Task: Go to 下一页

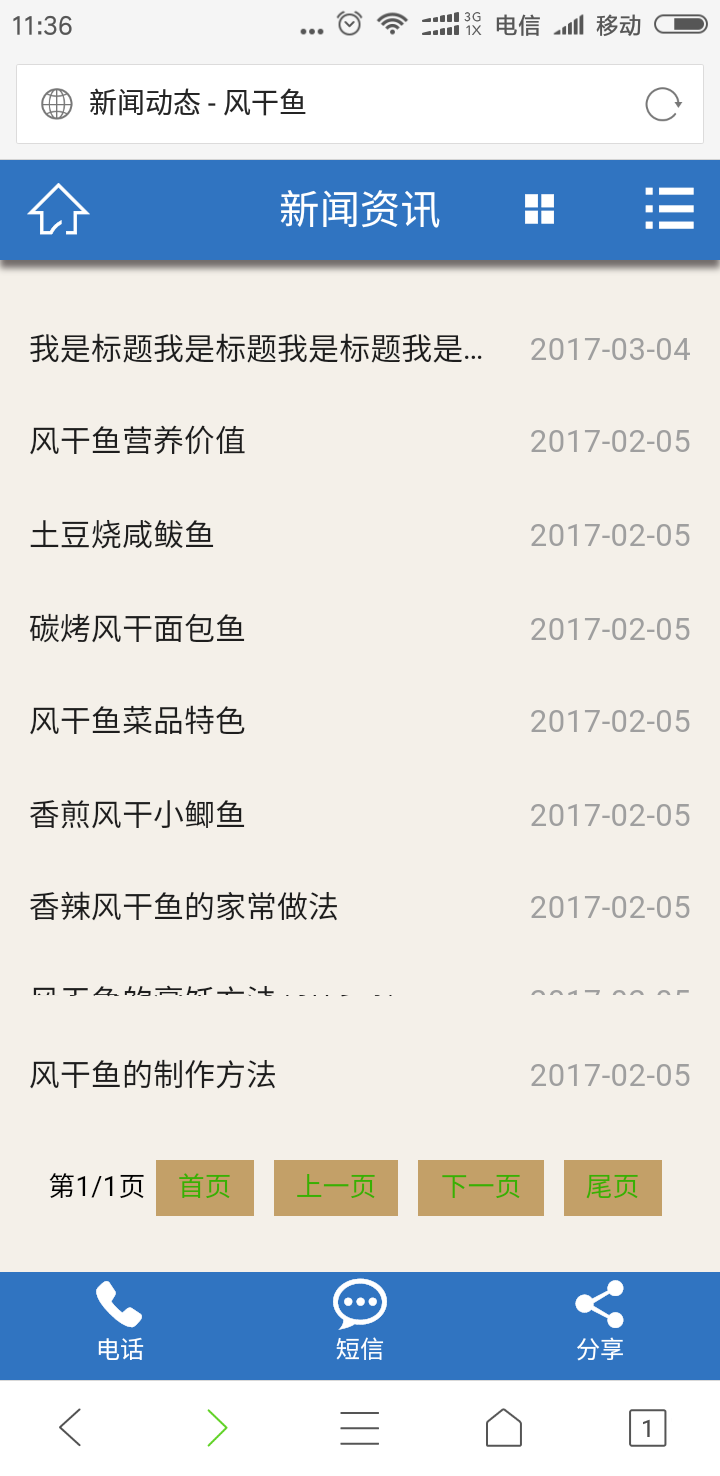Action: [481, 1187]
